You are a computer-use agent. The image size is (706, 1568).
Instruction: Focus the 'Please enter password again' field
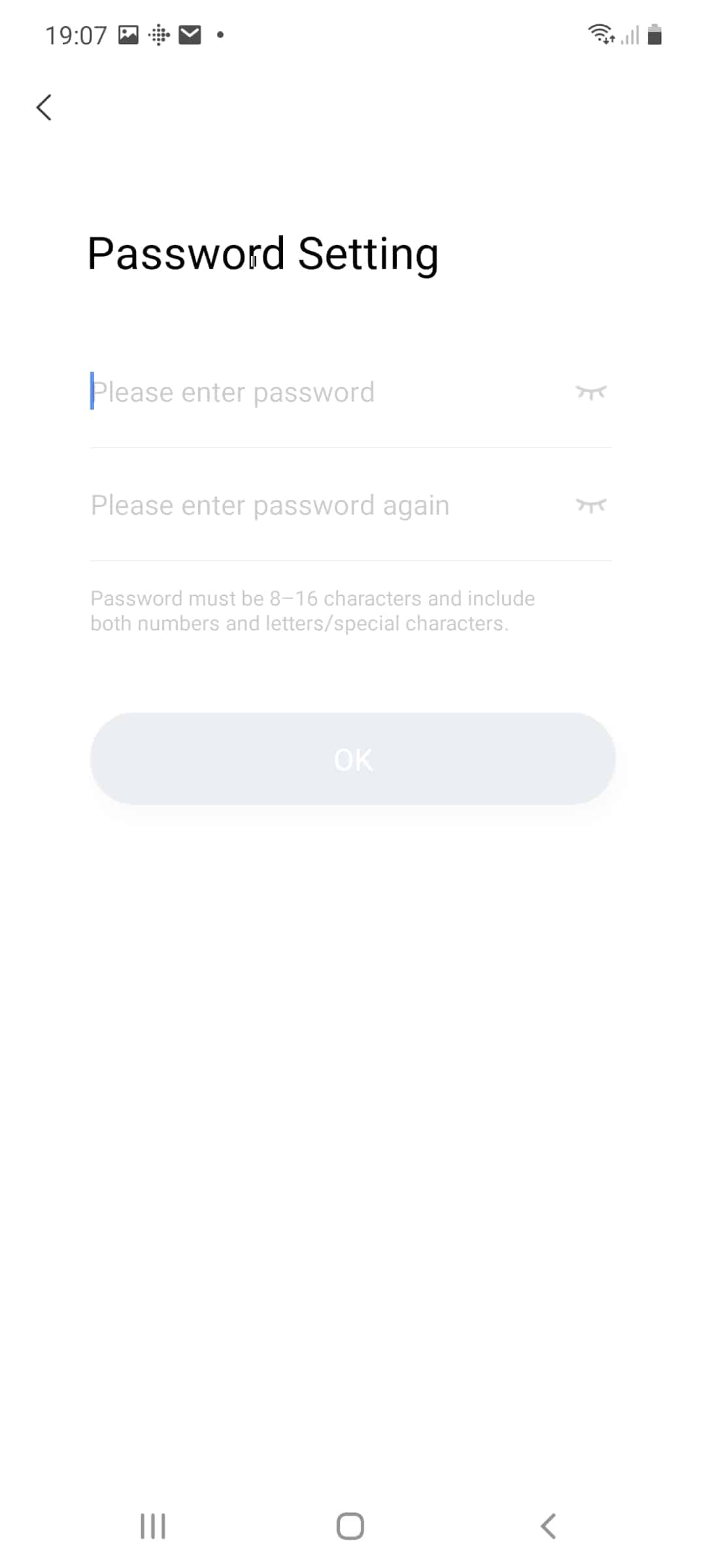(327, 505)
